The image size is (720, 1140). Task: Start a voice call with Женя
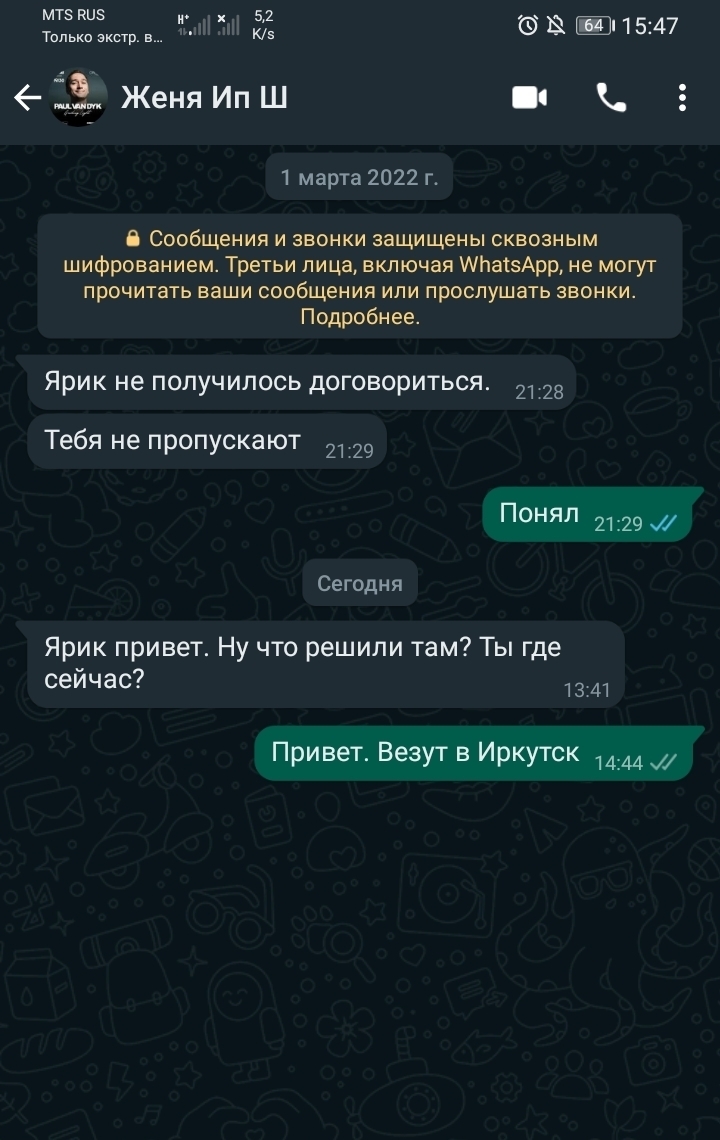tap(611, 97)
